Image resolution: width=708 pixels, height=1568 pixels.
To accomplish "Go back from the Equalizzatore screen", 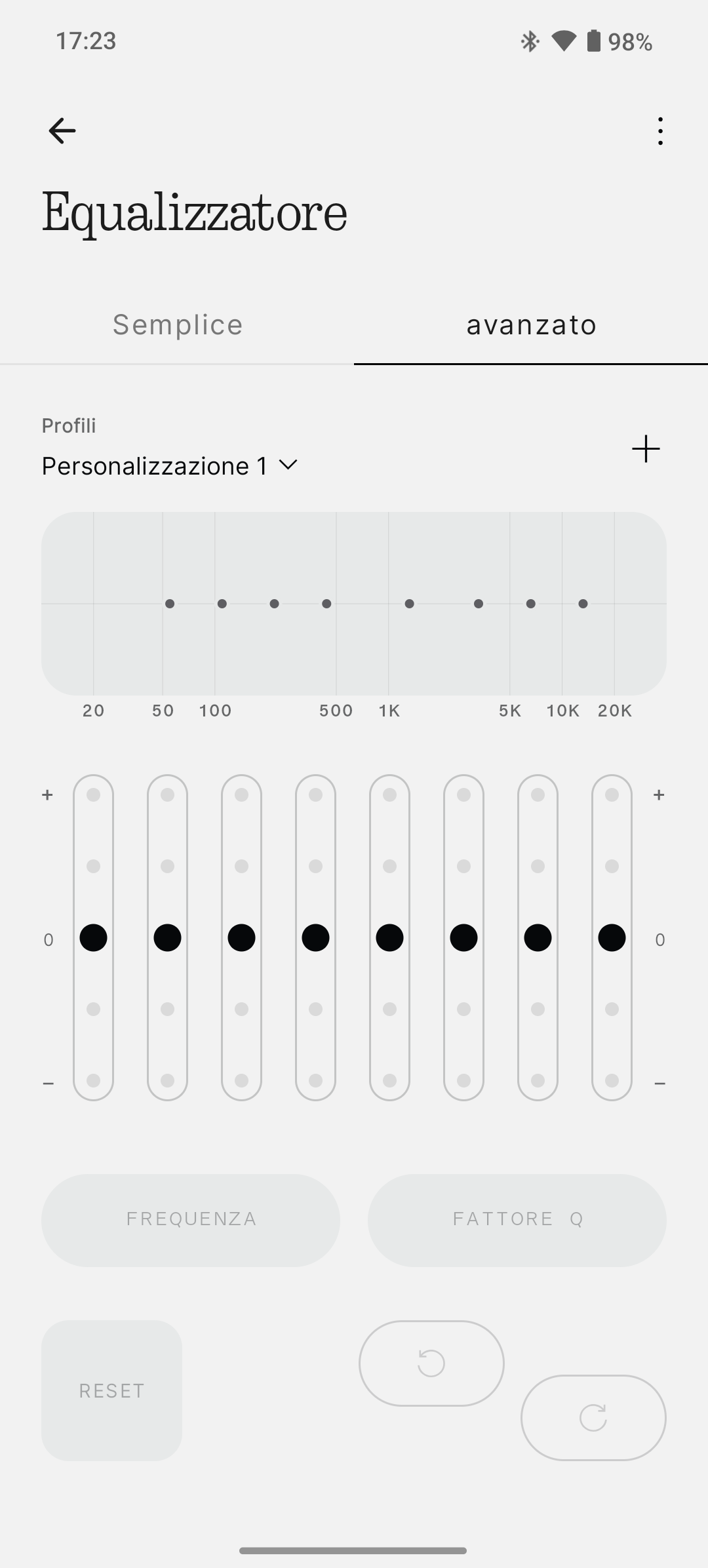I will click(62, 131).
